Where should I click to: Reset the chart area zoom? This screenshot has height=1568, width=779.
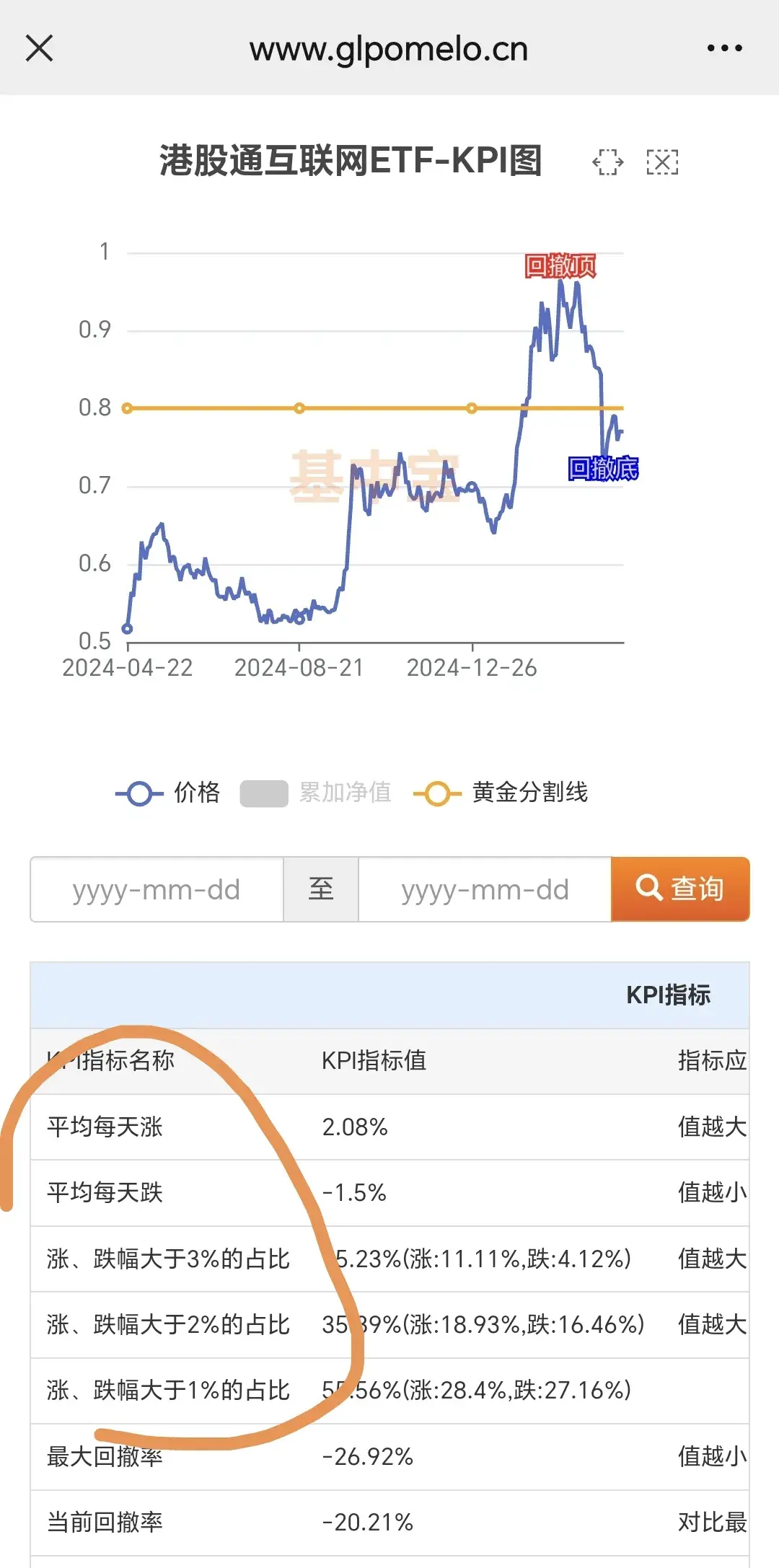coord(662,162)
